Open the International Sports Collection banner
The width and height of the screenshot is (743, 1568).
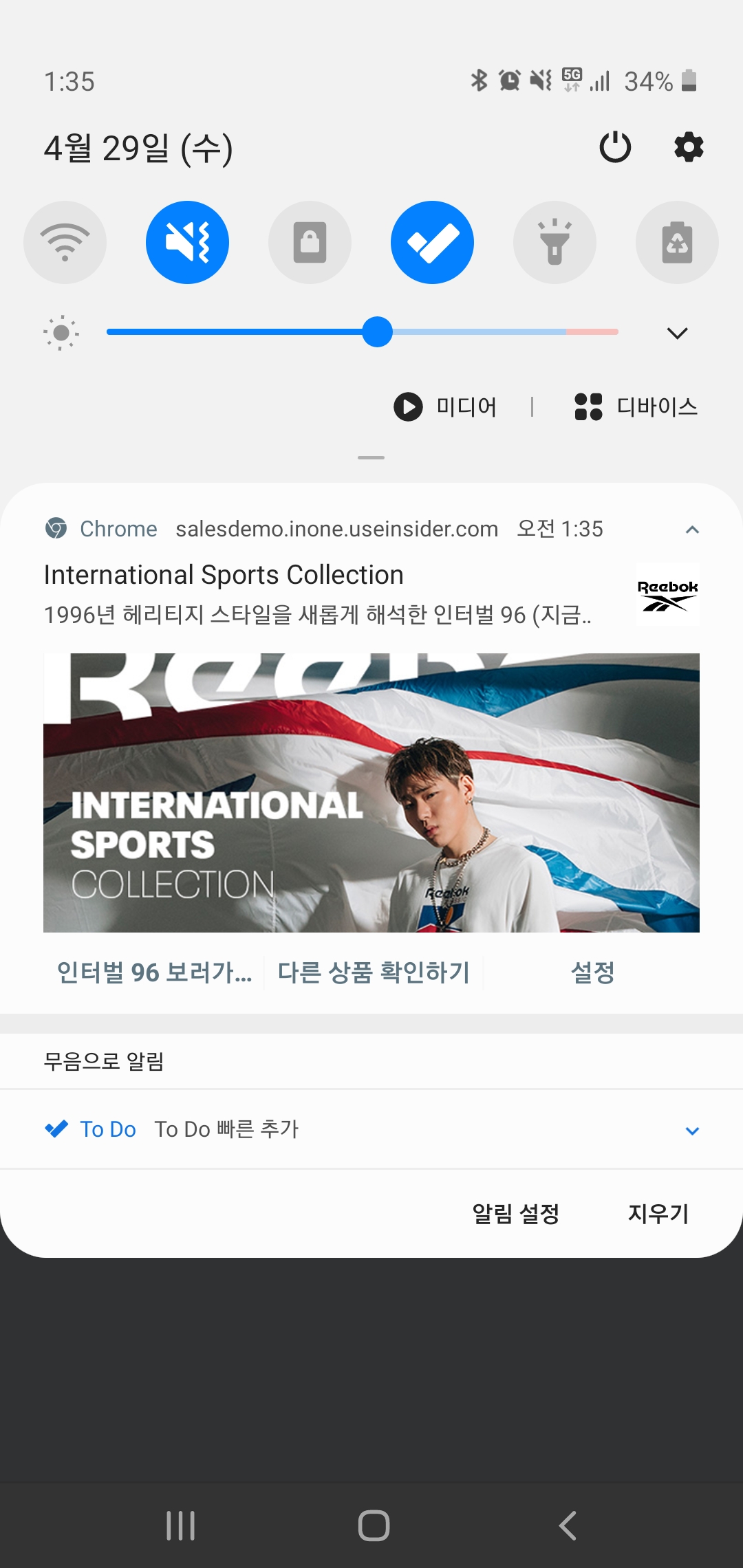tap(371, 792)
